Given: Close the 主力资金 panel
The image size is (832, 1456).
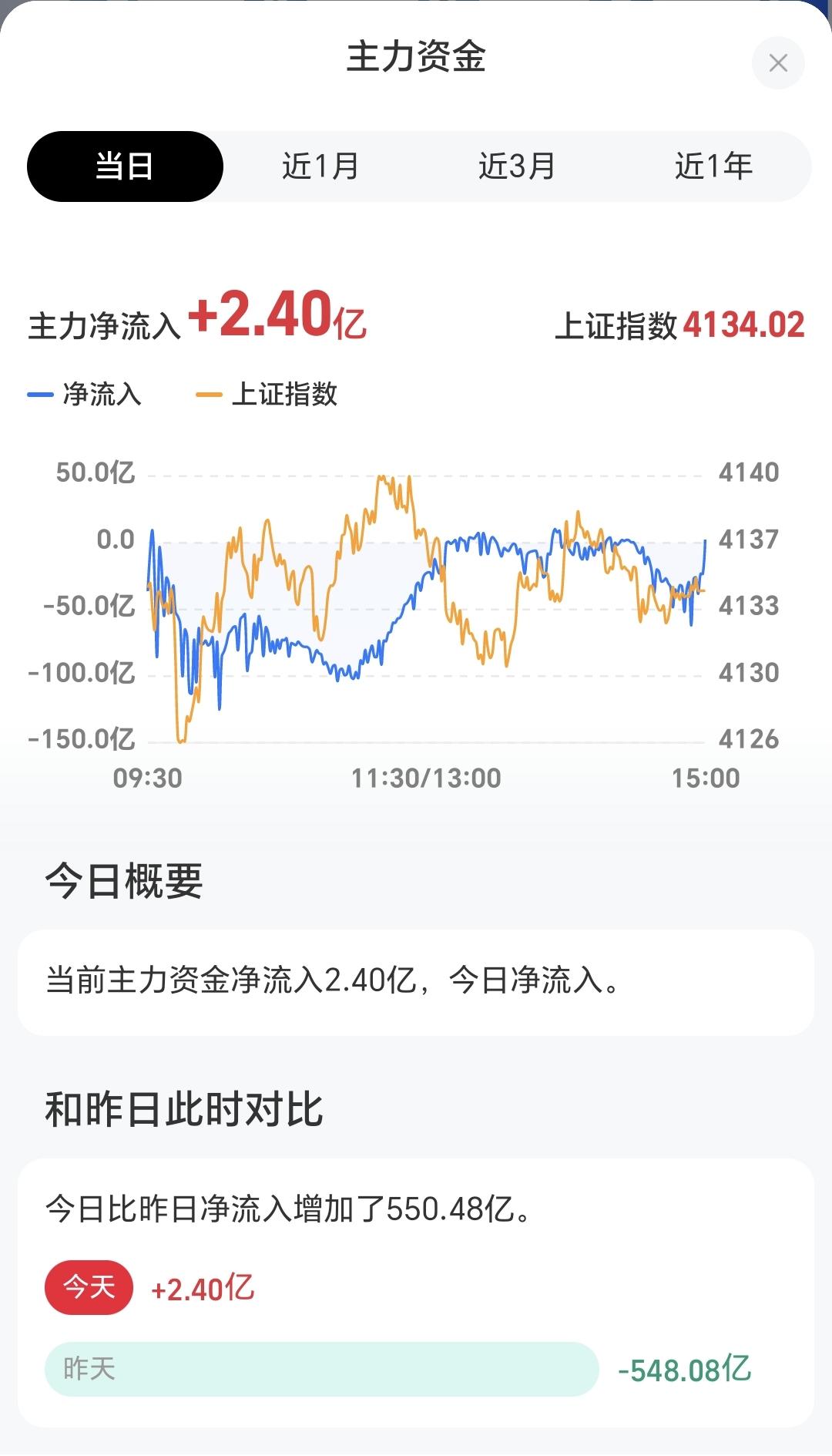Looking at the screenshot, I should (778, 63).
